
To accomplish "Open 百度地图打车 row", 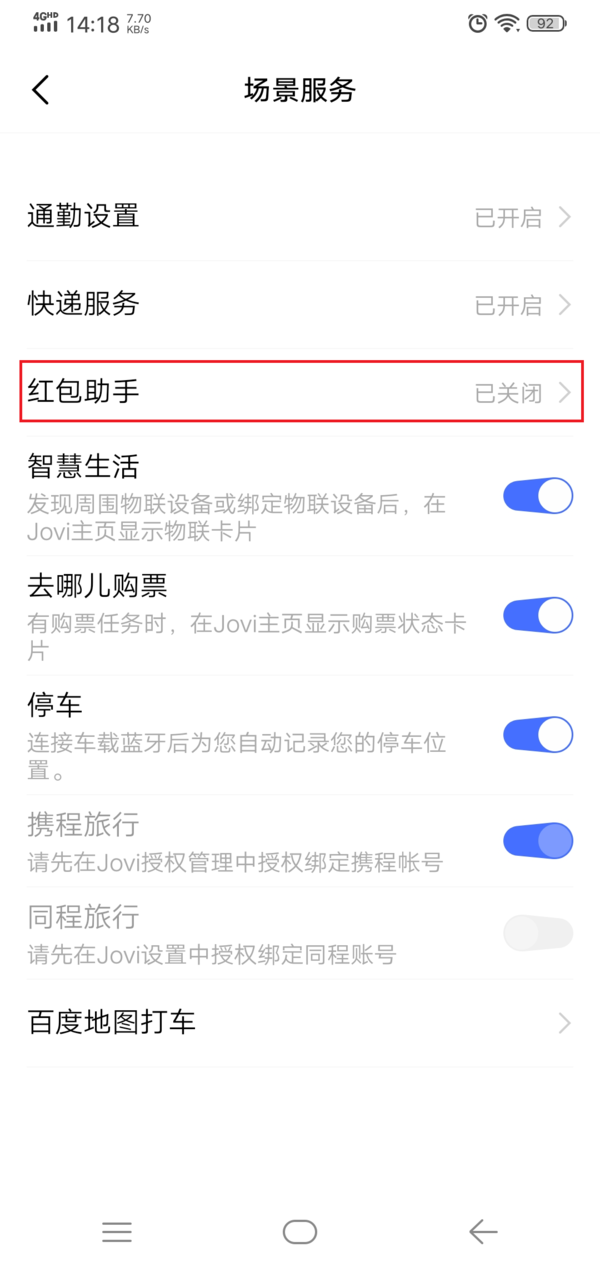I will (300, 1022).
